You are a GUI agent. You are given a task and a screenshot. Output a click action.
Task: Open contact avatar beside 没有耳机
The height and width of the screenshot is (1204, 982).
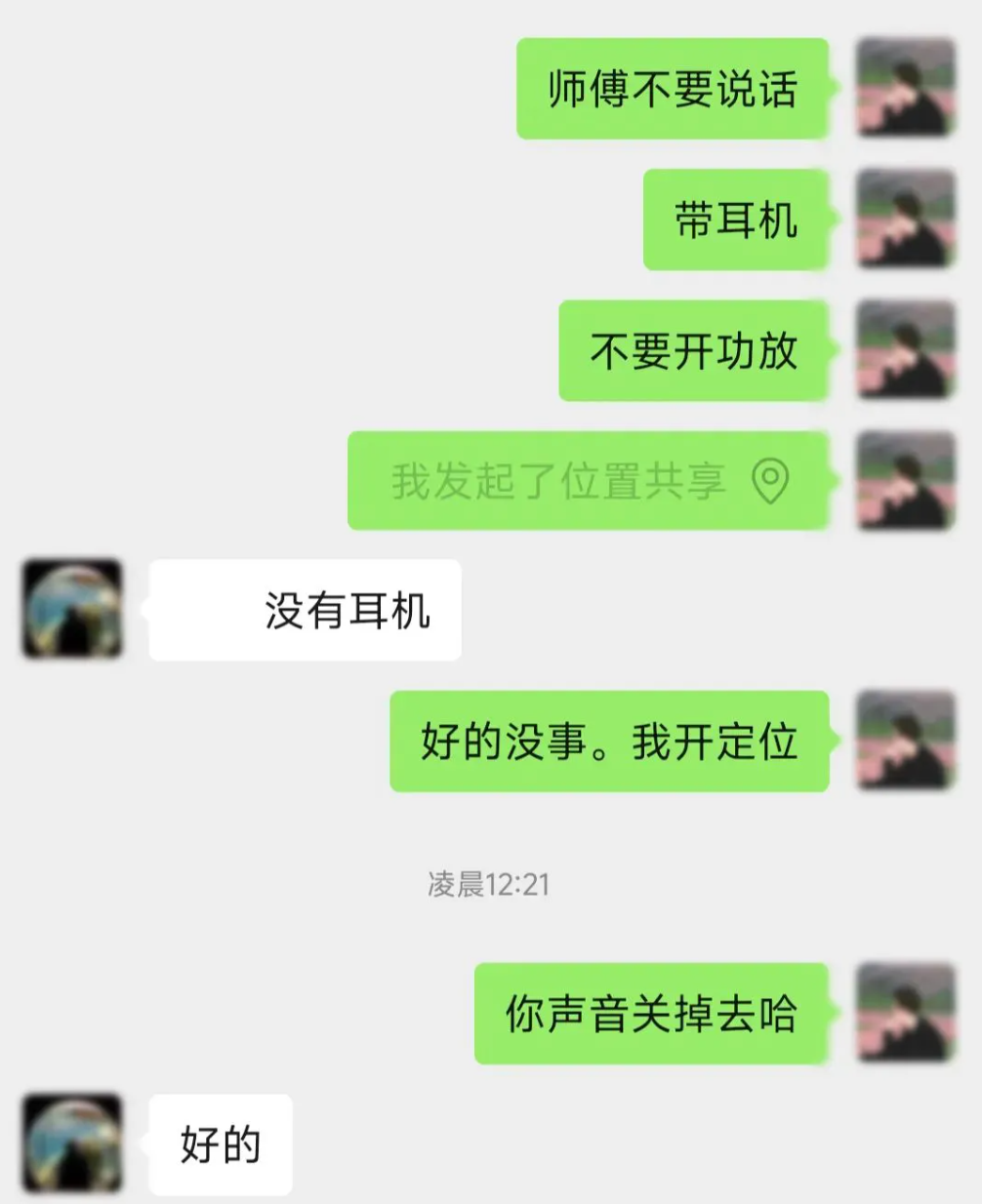click(x=72, y=609)
